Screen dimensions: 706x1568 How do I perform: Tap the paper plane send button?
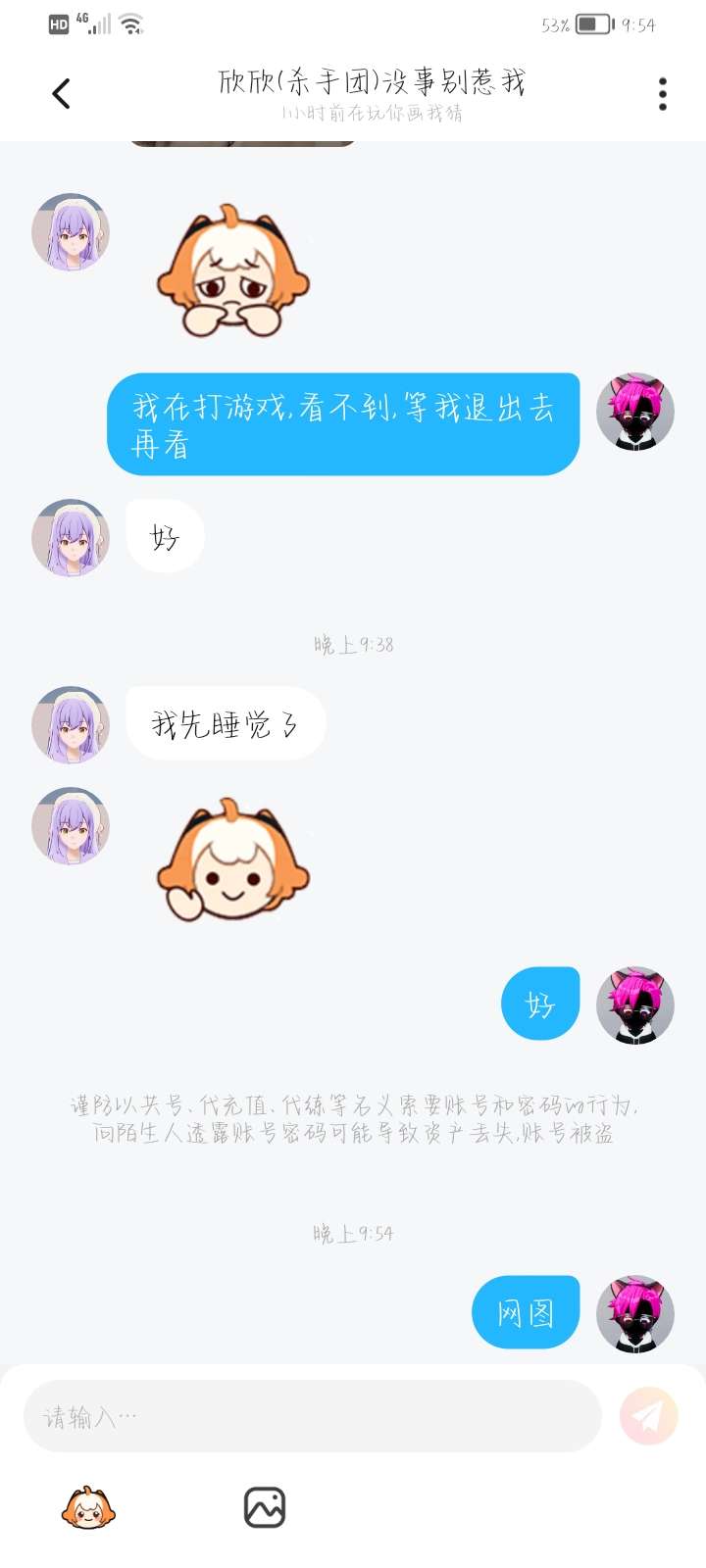tap(648, 1416)
